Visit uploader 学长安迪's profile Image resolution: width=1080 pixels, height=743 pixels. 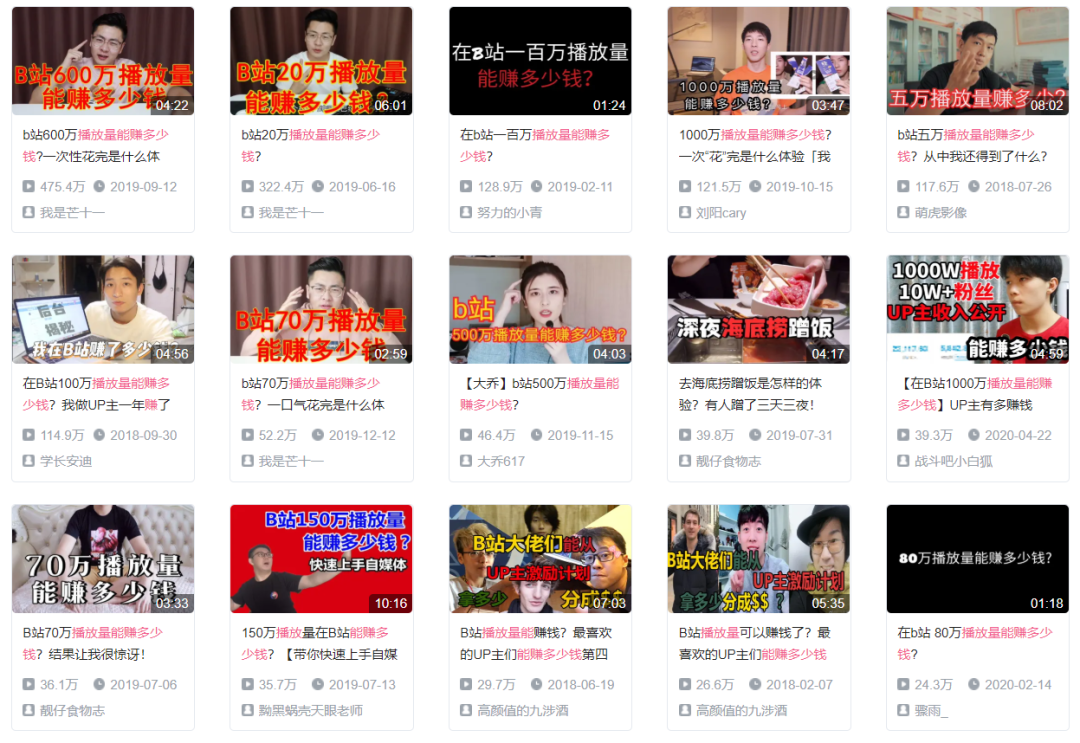pos(66,461)
